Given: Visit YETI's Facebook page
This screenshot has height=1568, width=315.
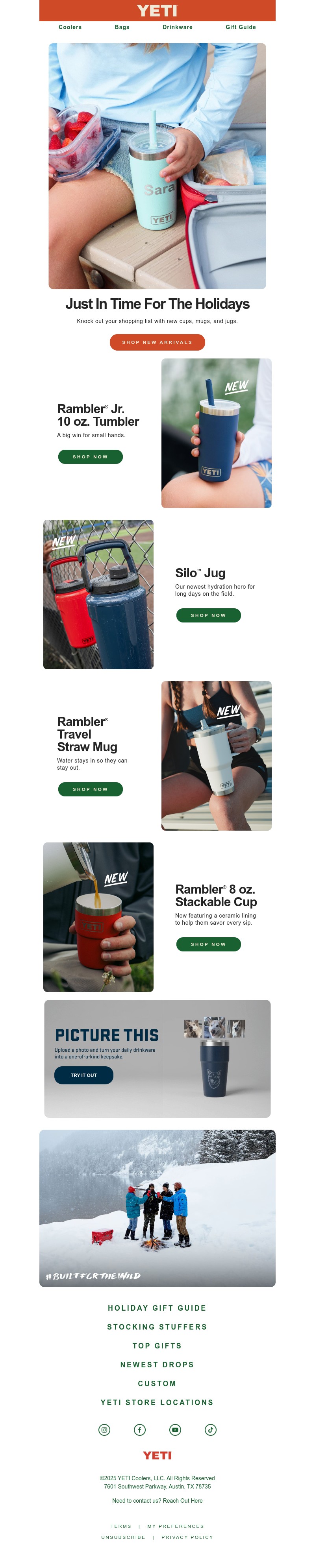Looking at the screenshot, I should [139, 1430].
